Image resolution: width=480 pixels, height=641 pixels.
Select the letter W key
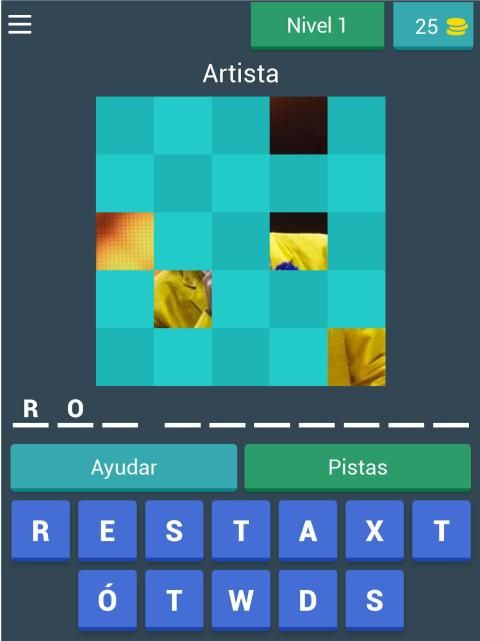[241, 600]
